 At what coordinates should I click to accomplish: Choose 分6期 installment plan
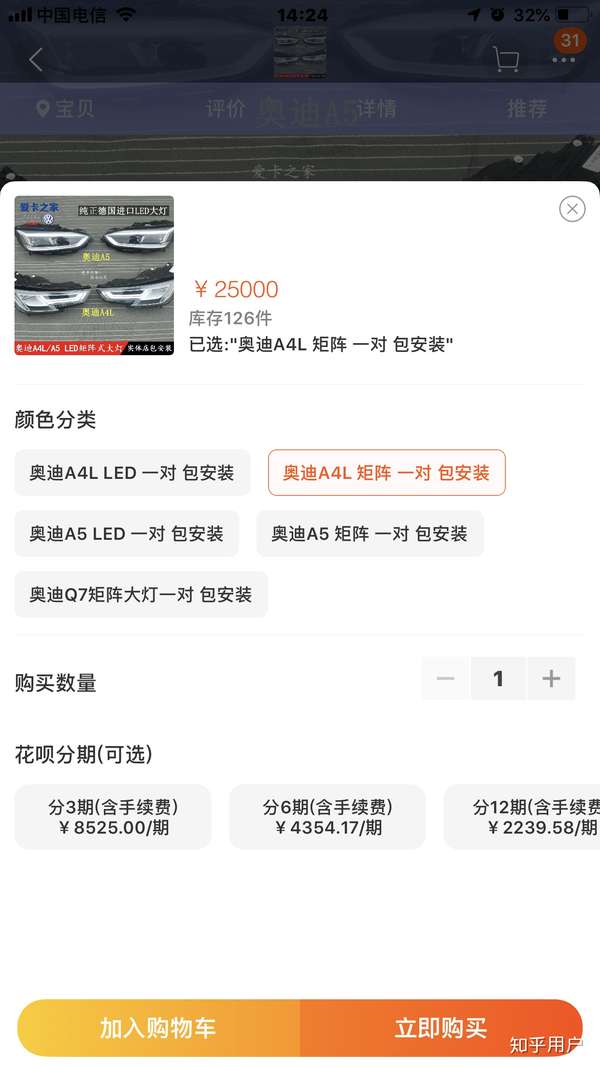coord(327,817)
